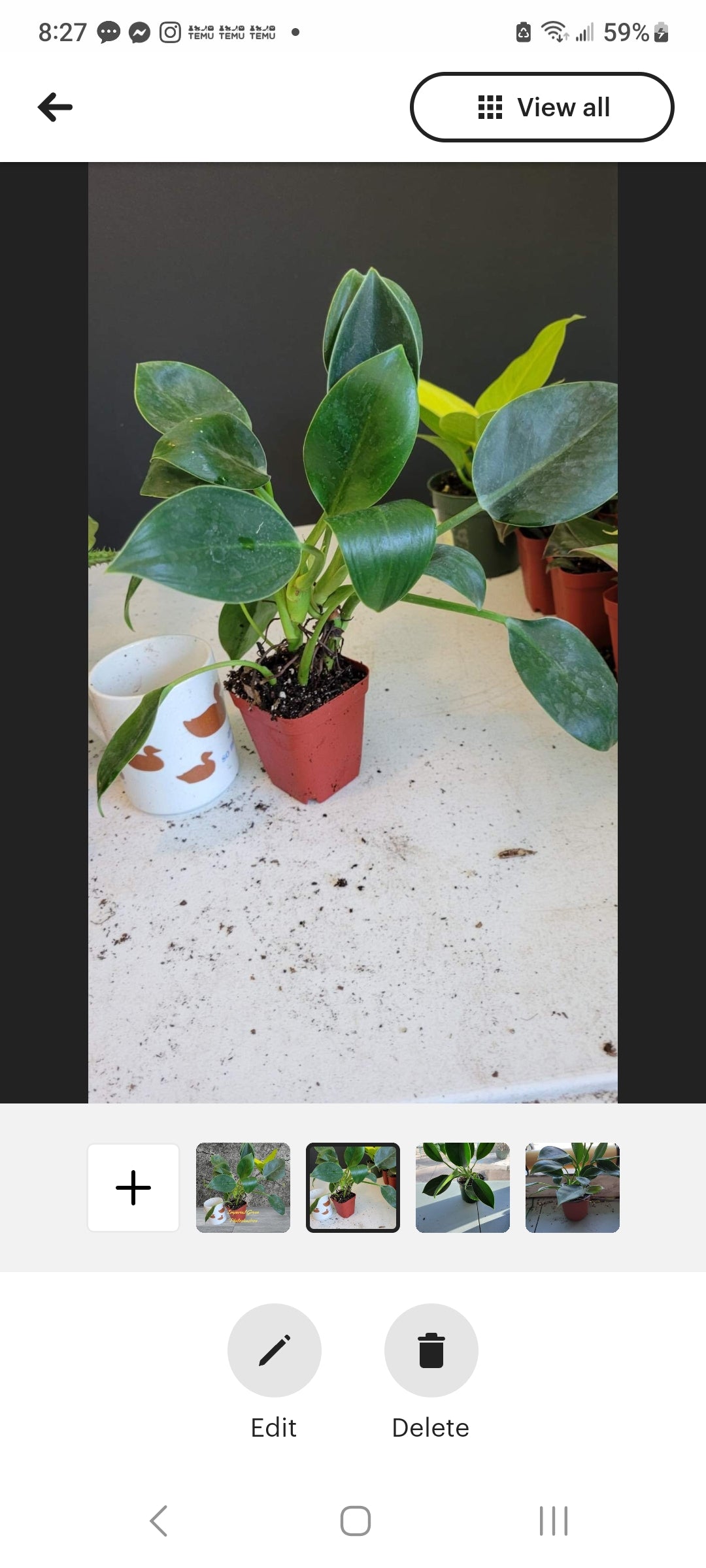Select the fourth thumbnail of plant on windowsill

pyautogui.click(x=573, y=1187)
